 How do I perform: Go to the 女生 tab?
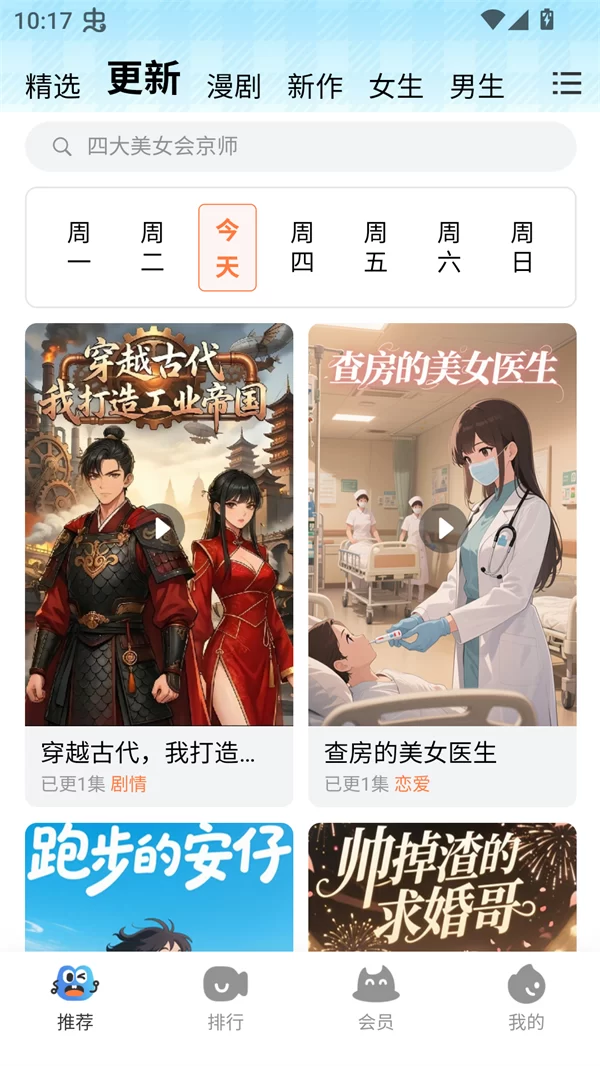(x=396, y=86)
